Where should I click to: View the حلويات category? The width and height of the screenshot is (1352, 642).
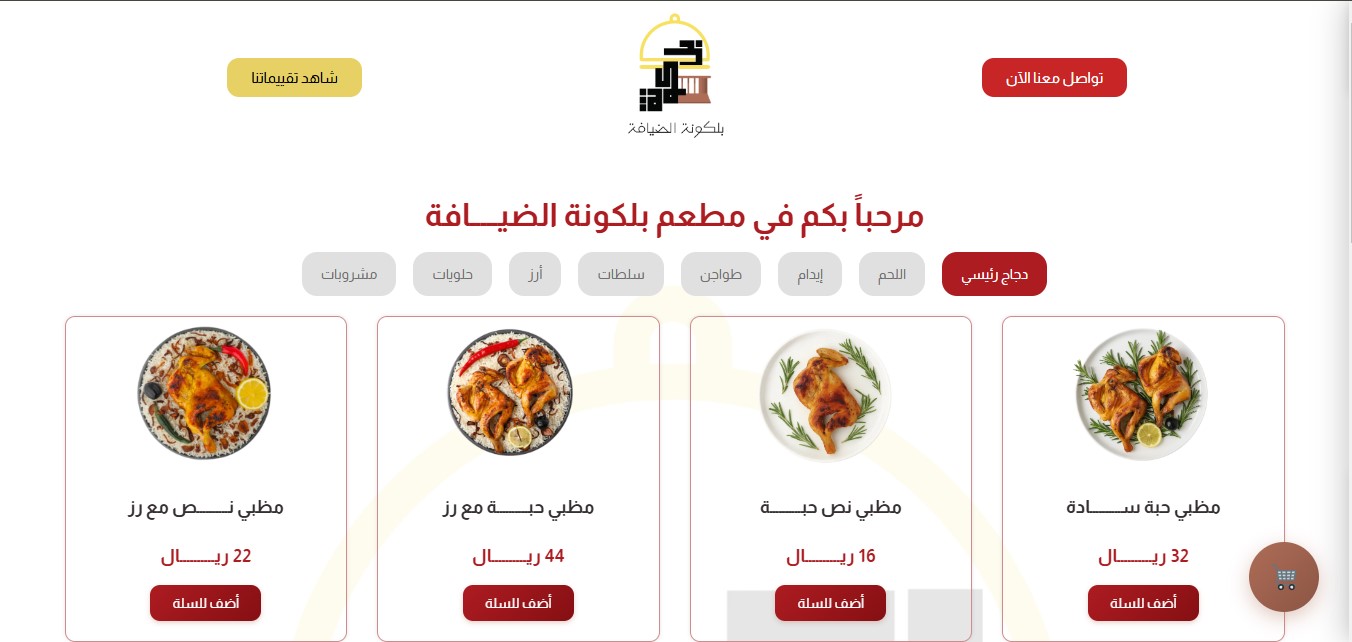coord(452,275)
